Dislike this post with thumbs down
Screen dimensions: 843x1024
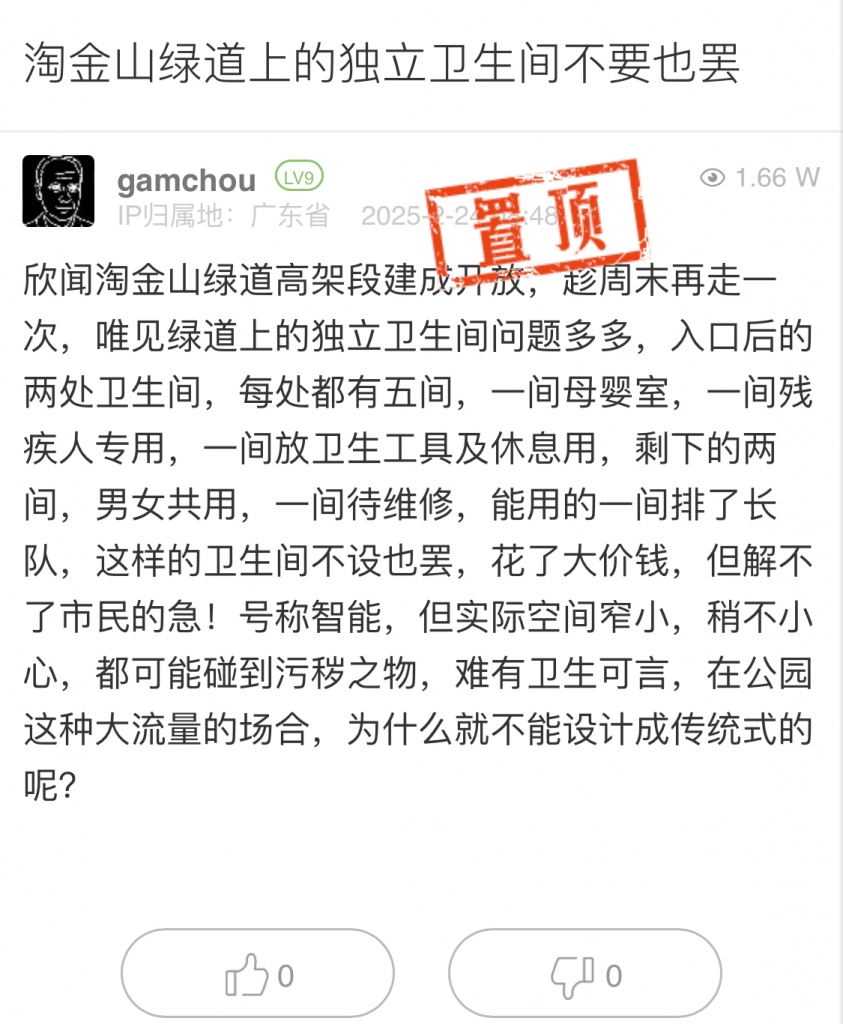(585, 975)
